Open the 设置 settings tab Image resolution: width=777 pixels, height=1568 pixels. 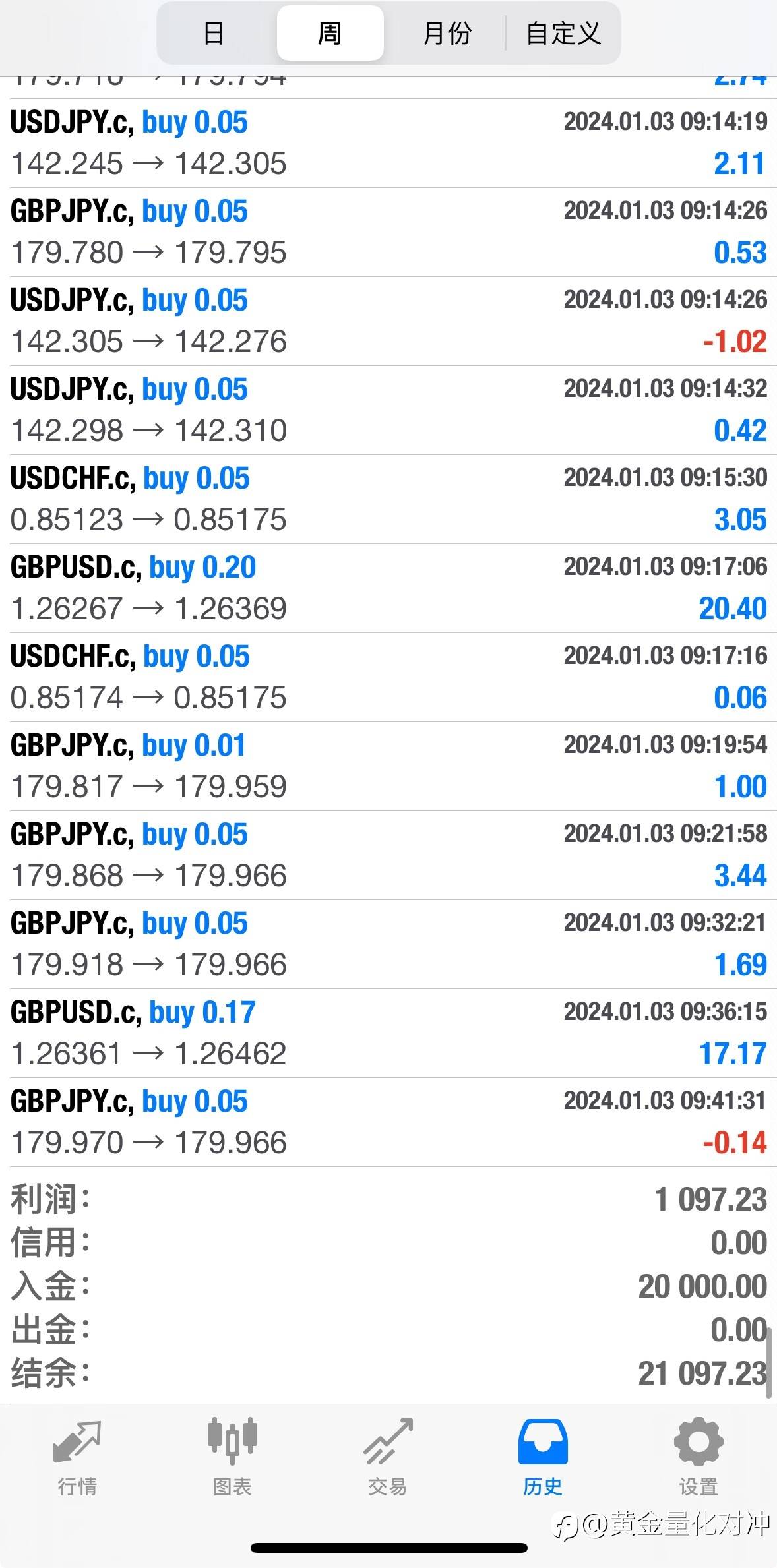(x=699, y=1458)
